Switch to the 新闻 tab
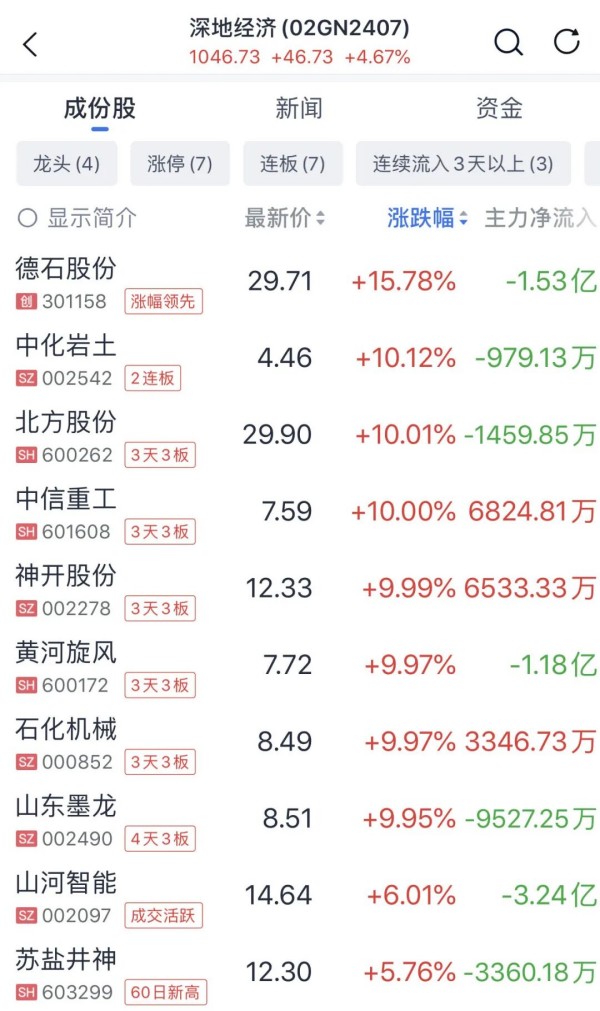Image resolution: width=600 pixels, height=1011 pixels. (x=298, y=108)
